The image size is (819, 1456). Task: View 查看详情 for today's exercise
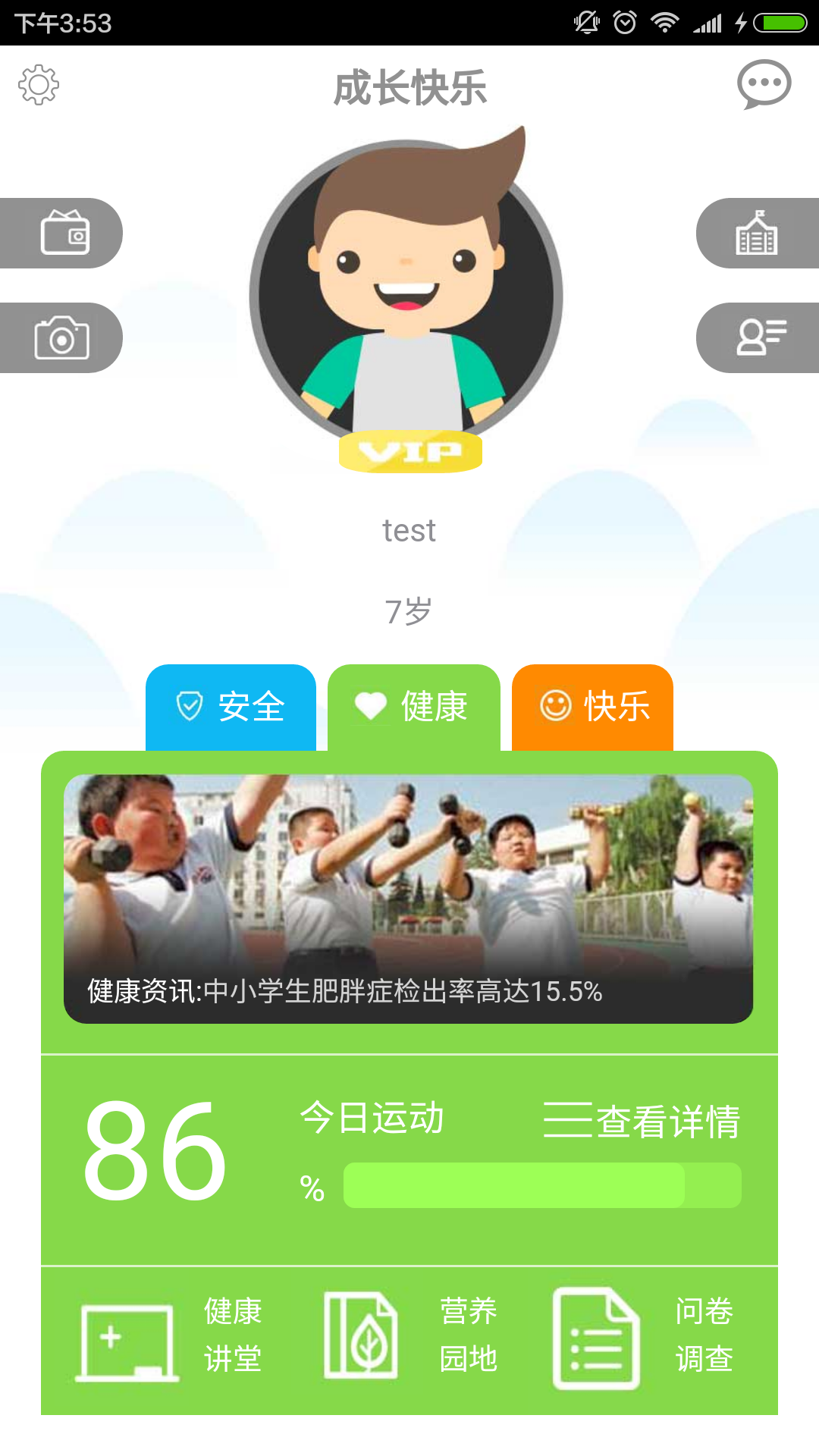(642, 1121)
